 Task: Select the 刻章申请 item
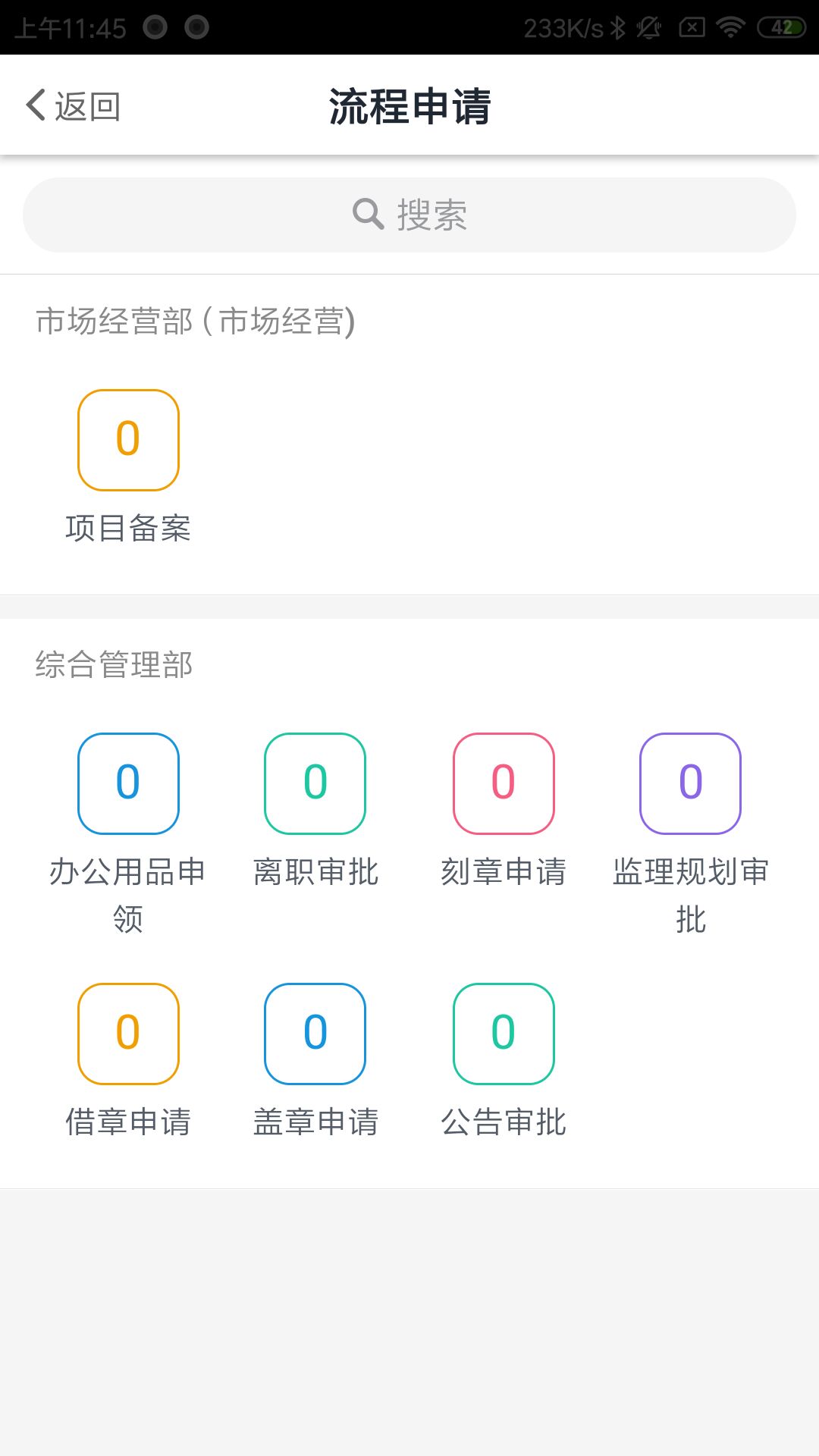click(x=504, y=784)
